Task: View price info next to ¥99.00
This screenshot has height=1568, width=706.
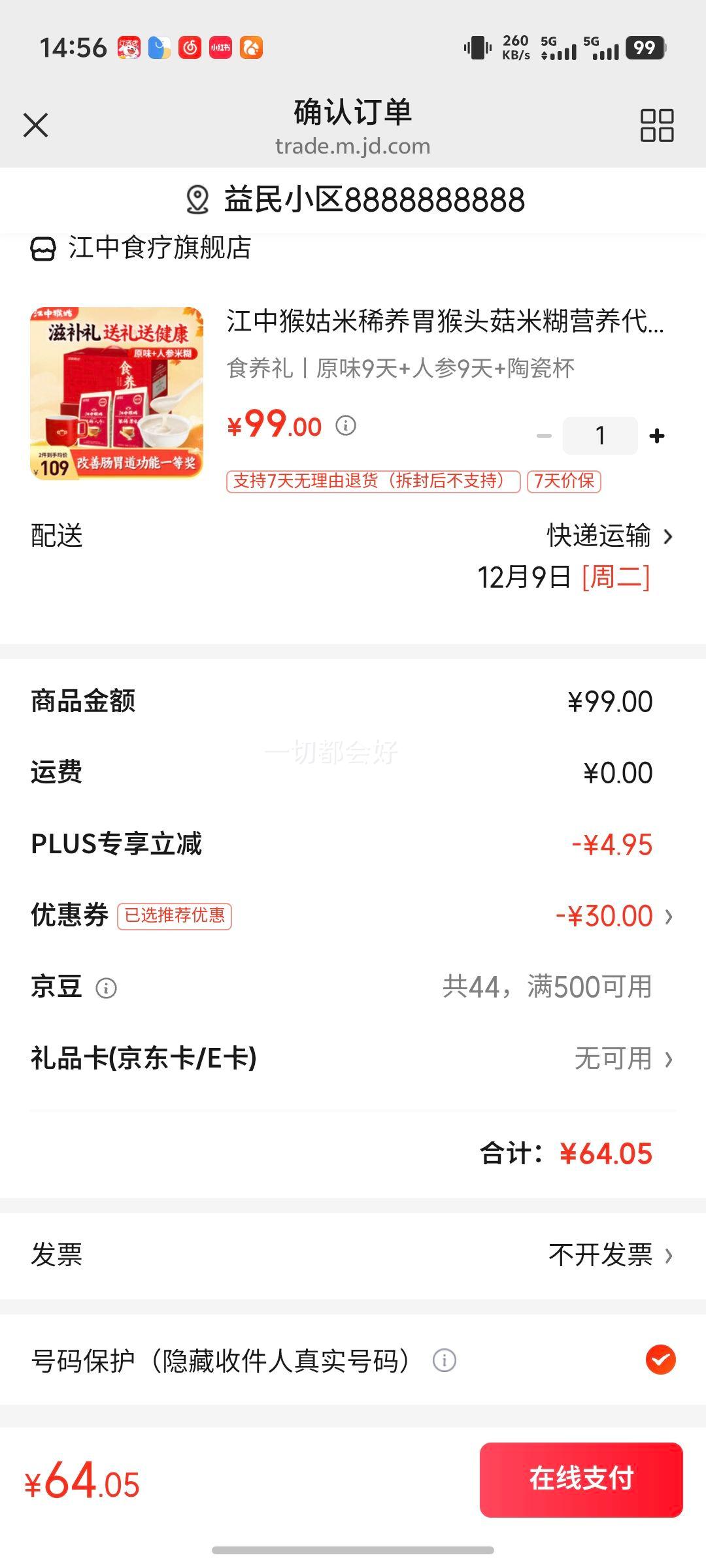Action: [346, 426]
